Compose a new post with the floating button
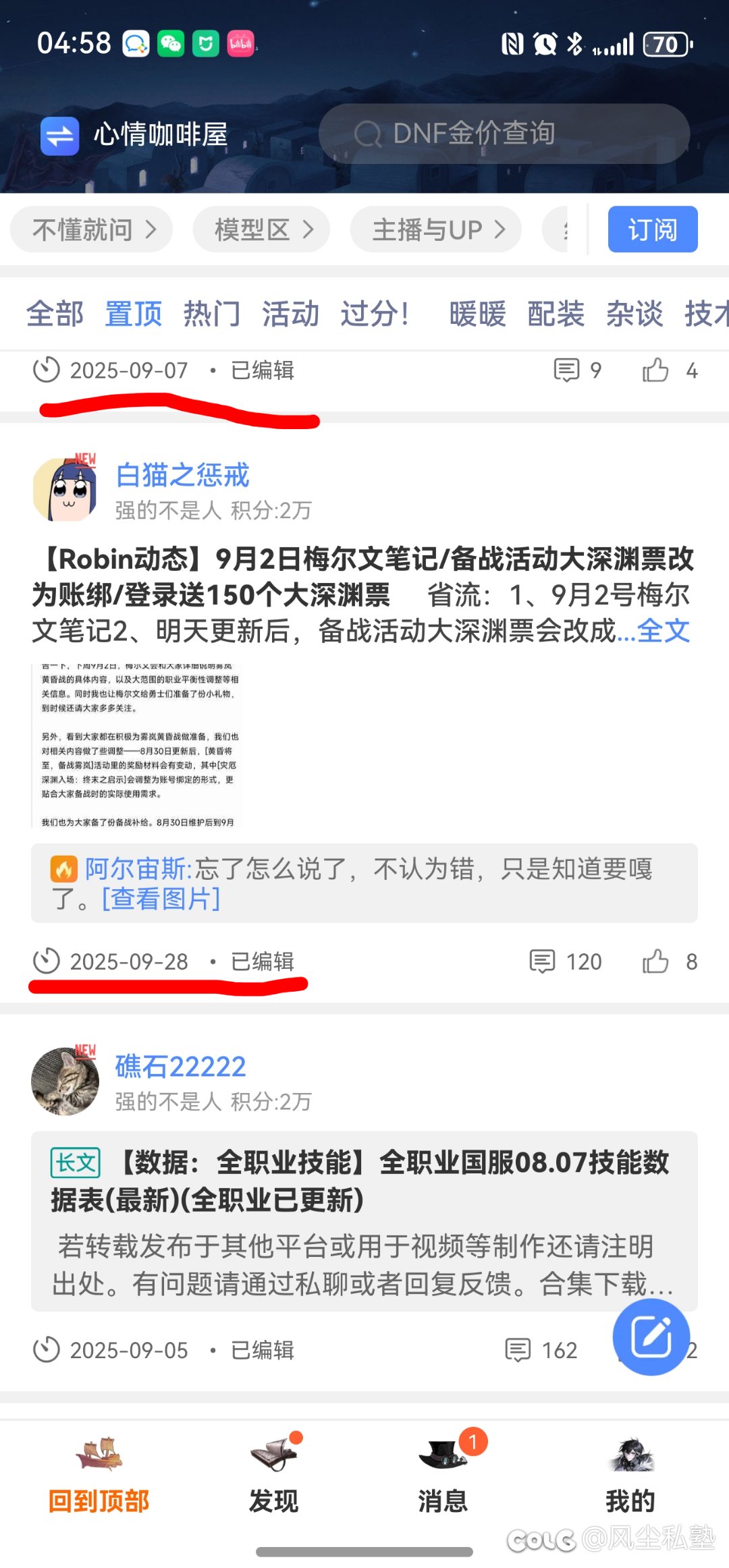This screenshot has width=729, height=1568. click(651, 1337)
